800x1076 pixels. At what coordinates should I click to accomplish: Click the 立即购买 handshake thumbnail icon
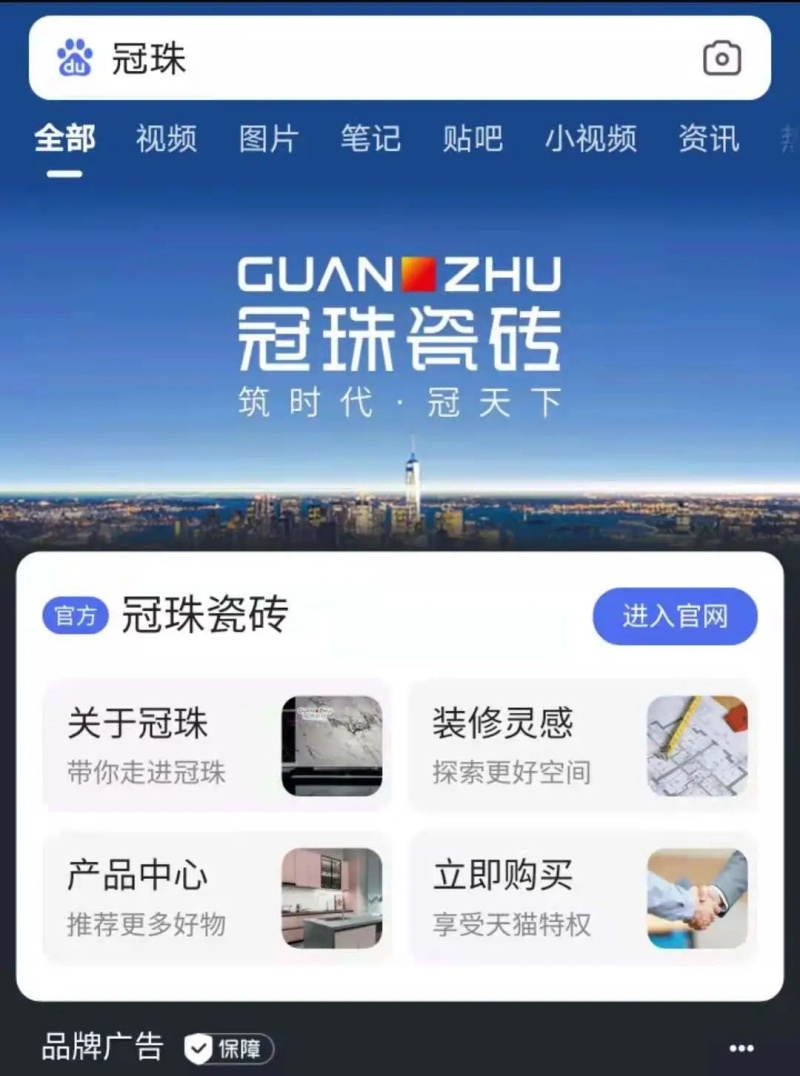click(699, 897)
